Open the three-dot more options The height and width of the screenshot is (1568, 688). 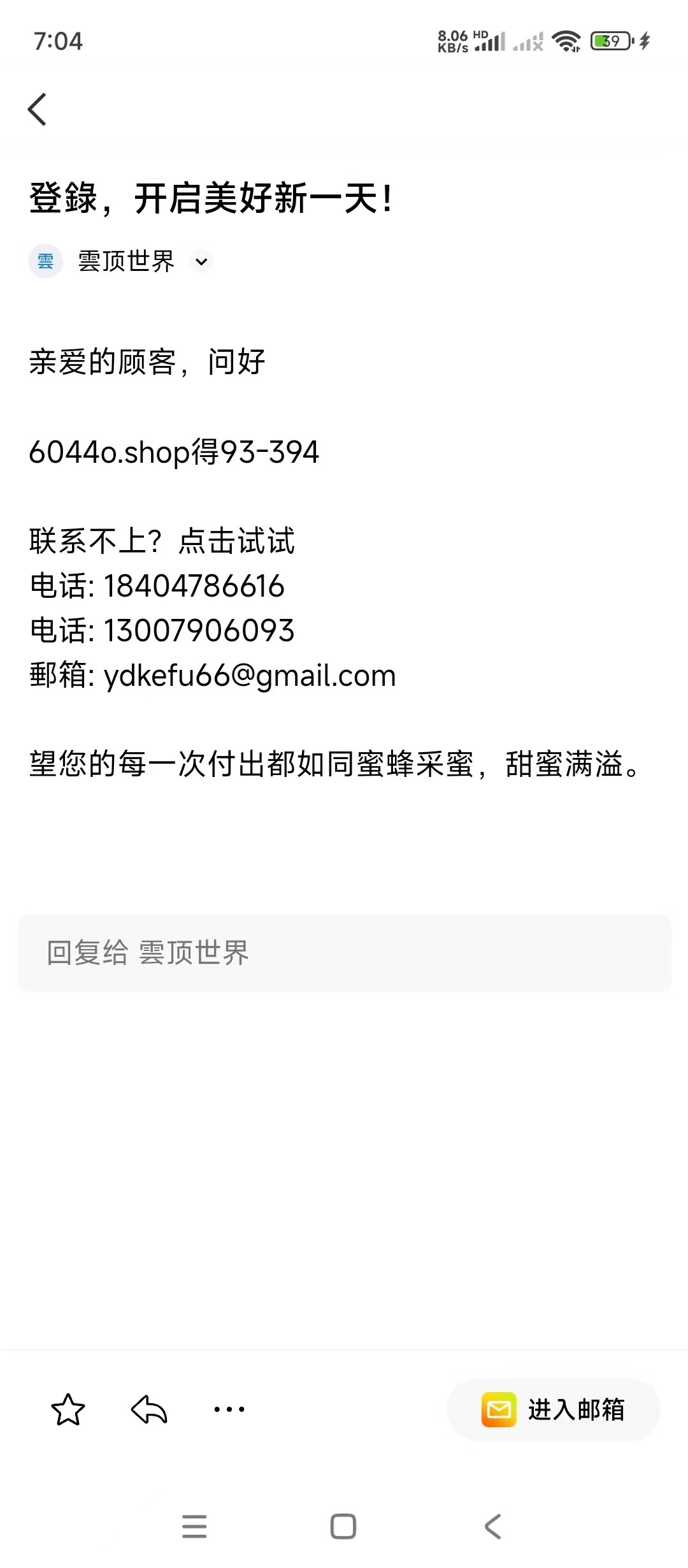[229, 1409]
